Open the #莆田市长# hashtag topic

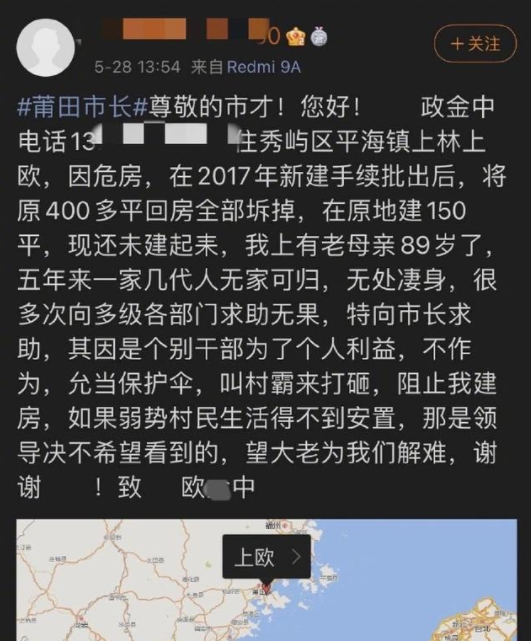coord(82,106)
